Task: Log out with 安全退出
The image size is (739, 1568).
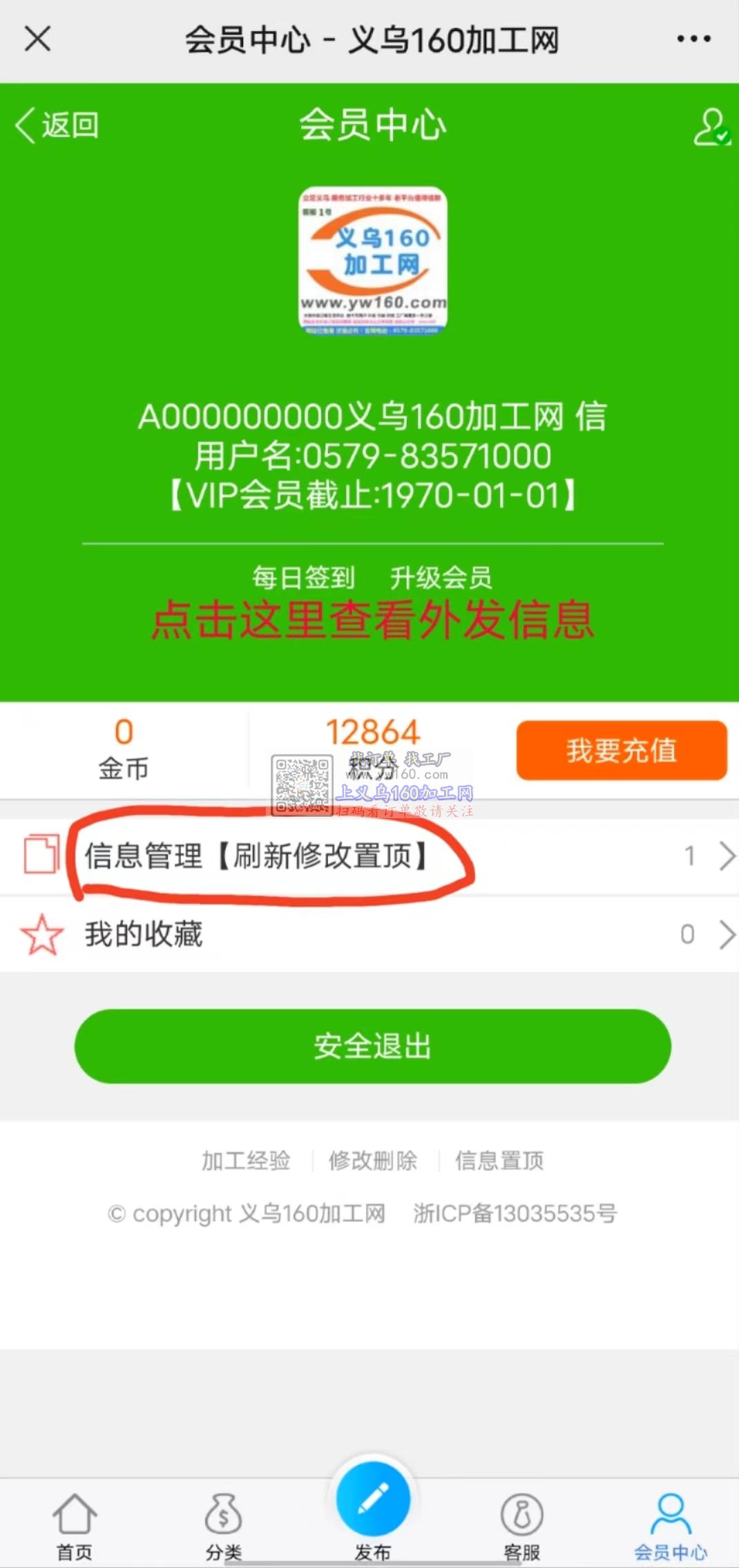Action: [372, 1046]
